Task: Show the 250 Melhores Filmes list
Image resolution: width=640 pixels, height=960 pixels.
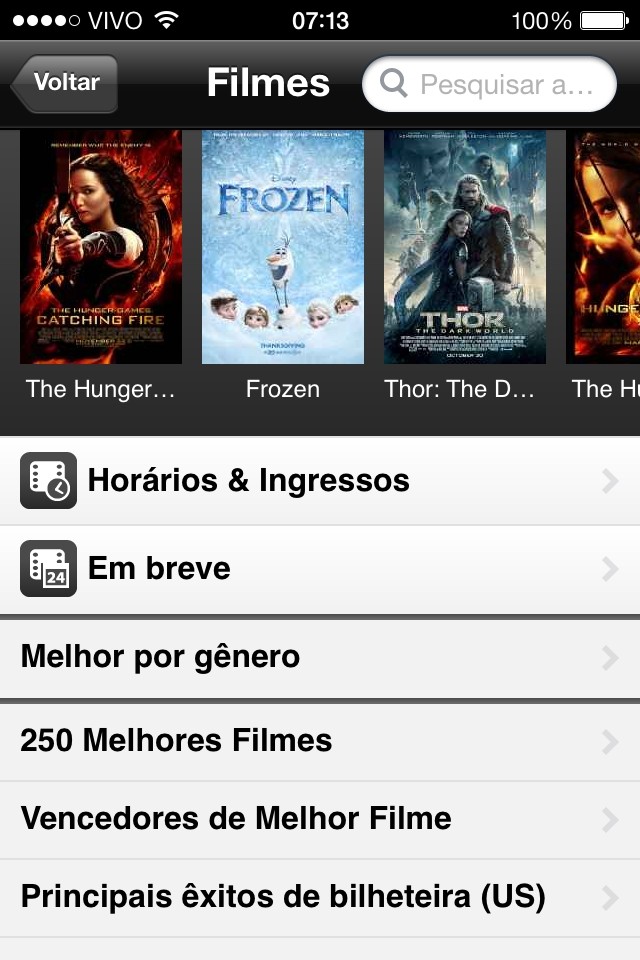Action: (320, 741)
